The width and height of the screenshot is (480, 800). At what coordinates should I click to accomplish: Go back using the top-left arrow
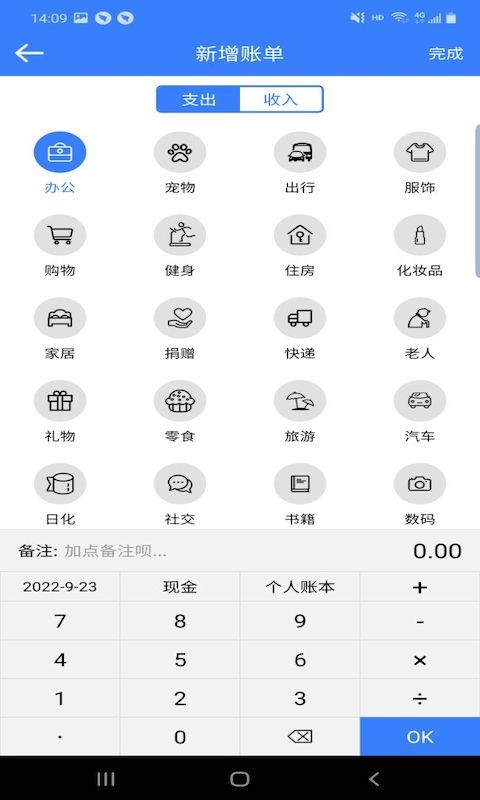29,53
